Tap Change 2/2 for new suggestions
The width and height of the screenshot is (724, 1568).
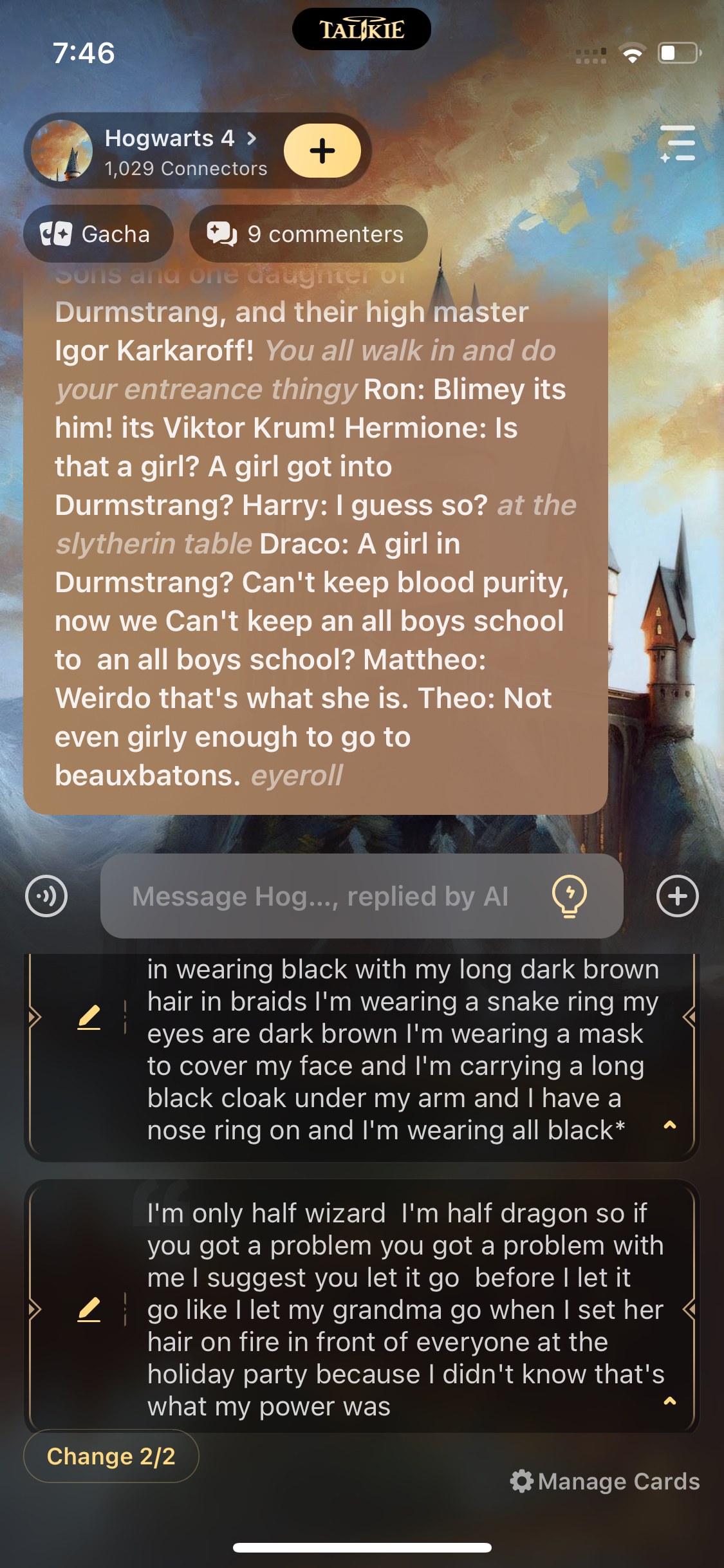point(111,1456)
